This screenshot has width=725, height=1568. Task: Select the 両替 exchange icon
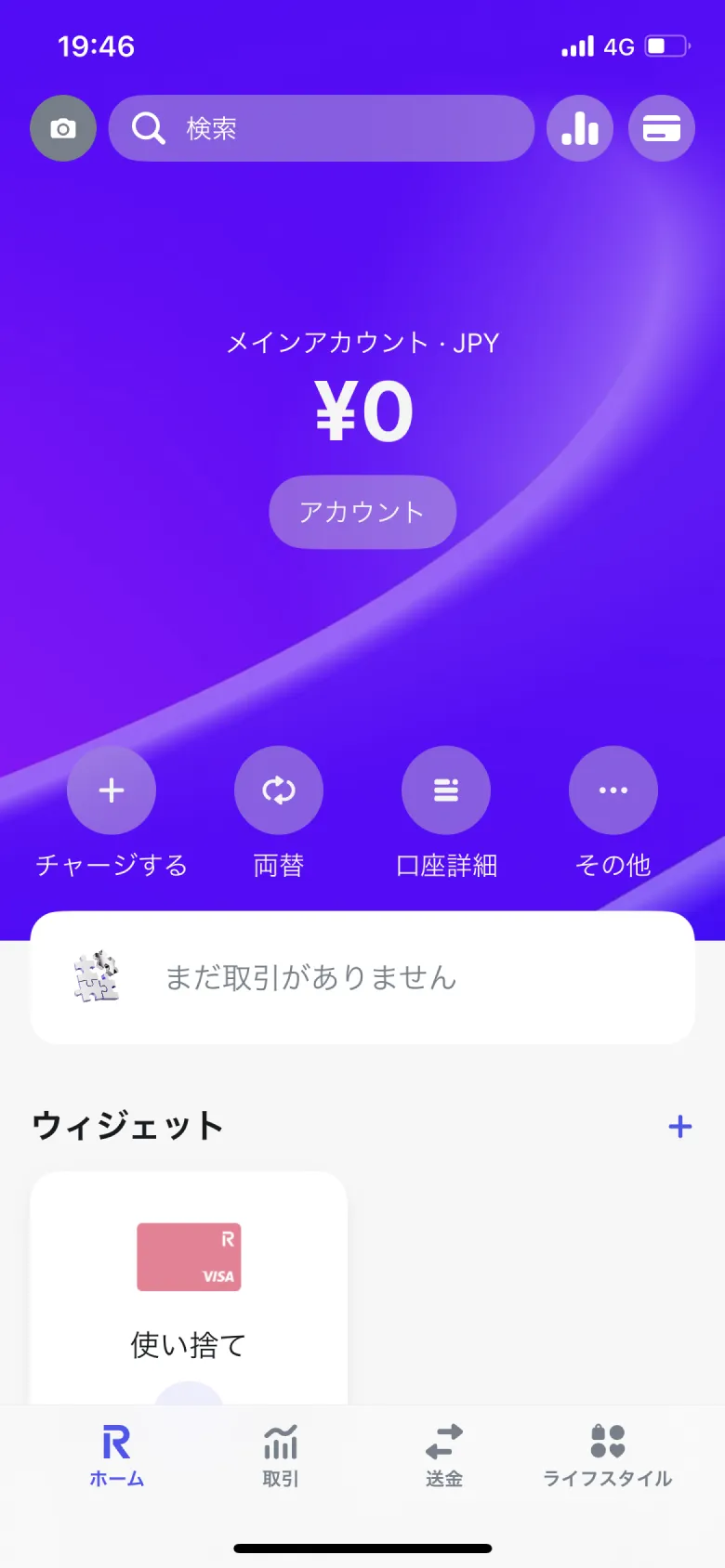point(278,790)
